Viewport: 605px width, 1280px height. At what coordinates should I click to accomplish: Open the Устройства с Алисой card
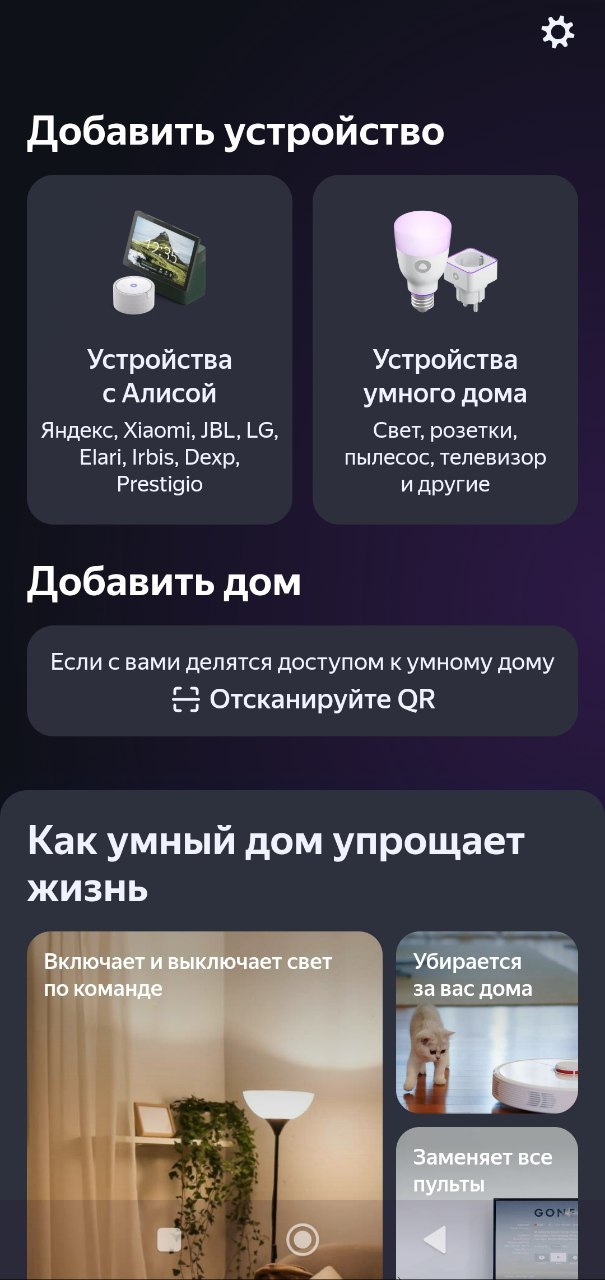click(x=159, y=349)
